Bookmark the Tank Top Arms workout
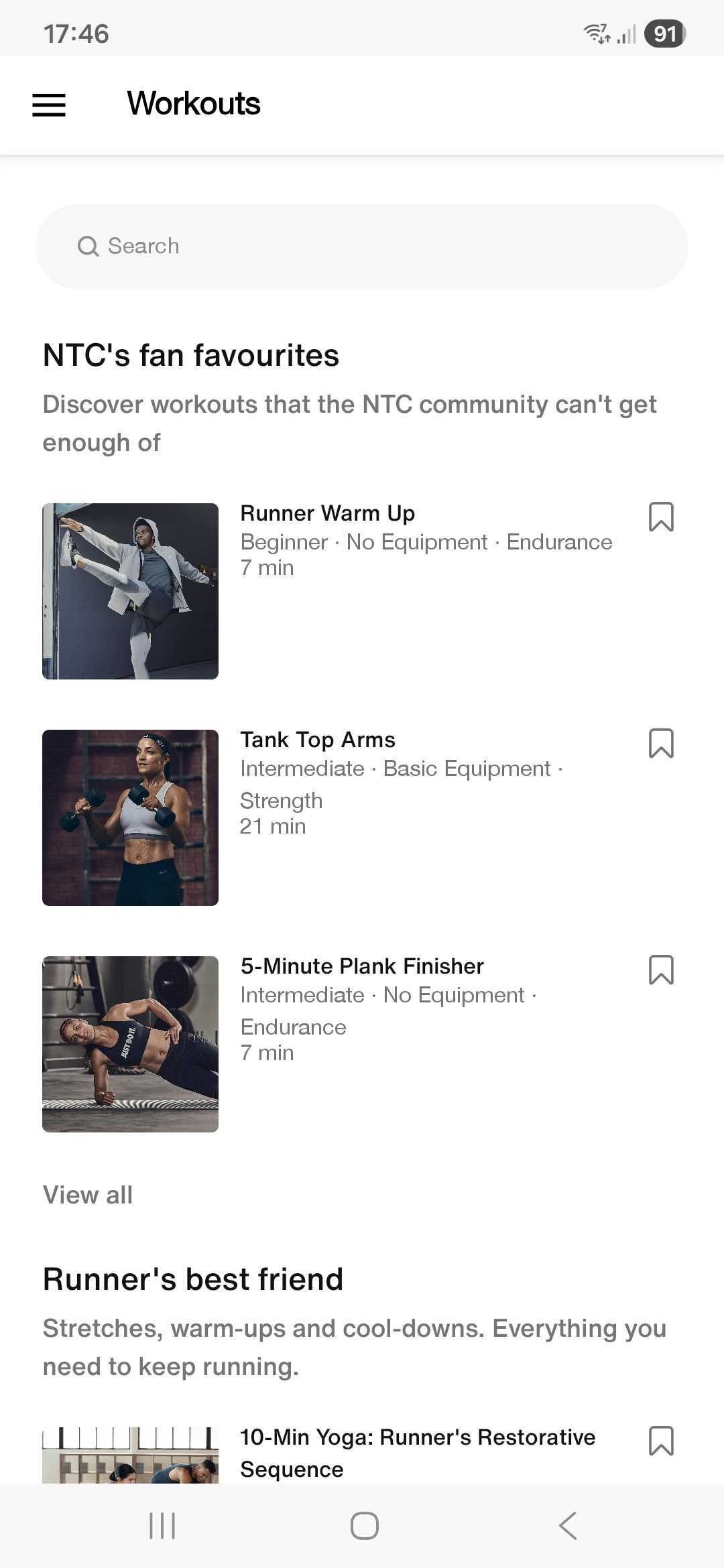The height and width of the screenshot is (1568, 724). 661,742
